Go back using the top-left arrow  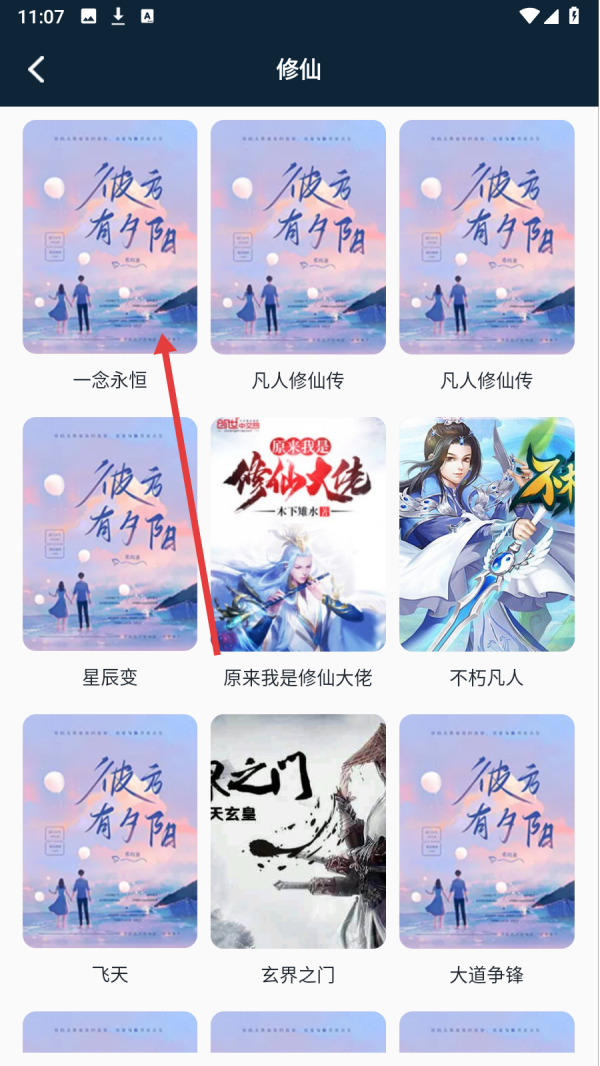[x=36, y=69]
